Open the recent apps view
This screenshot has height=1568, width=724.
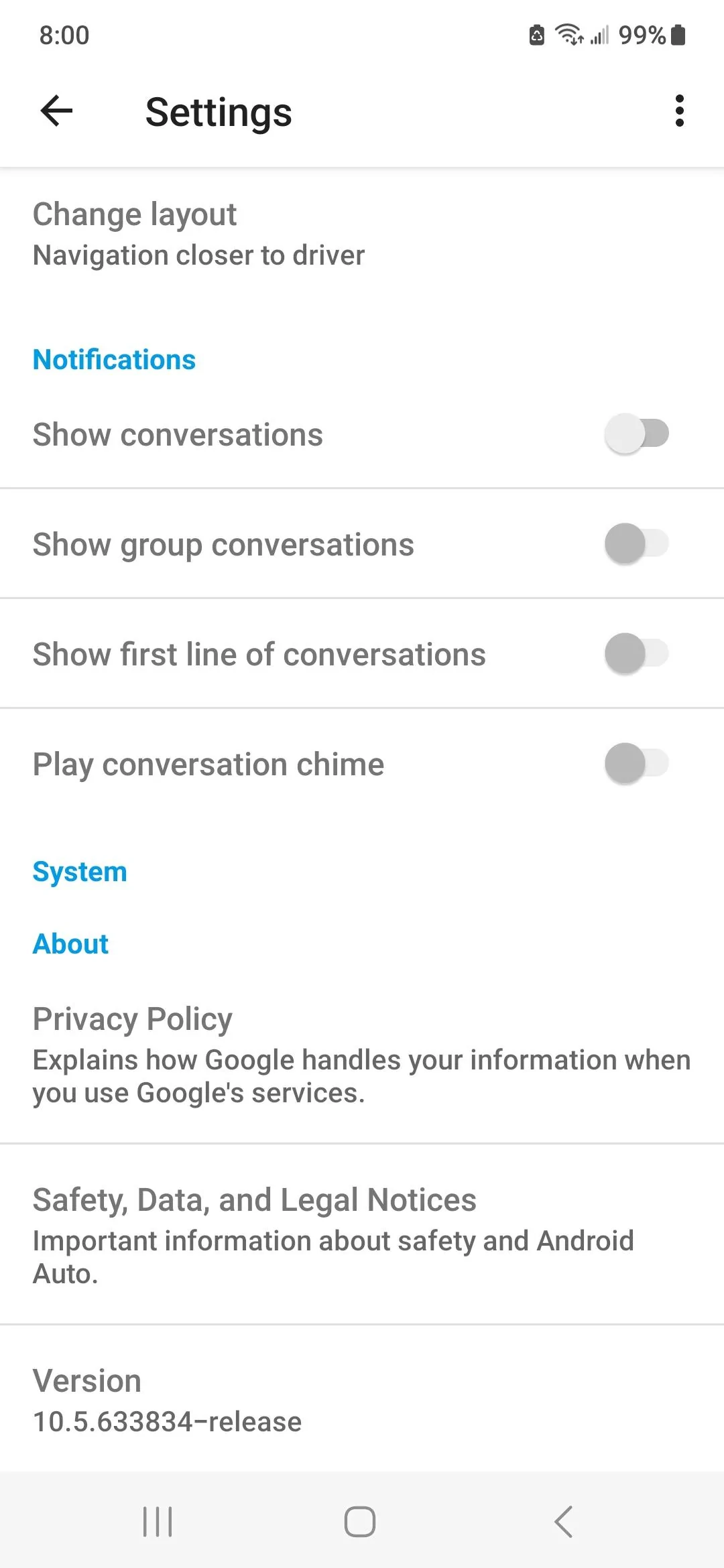[158, 1521]
